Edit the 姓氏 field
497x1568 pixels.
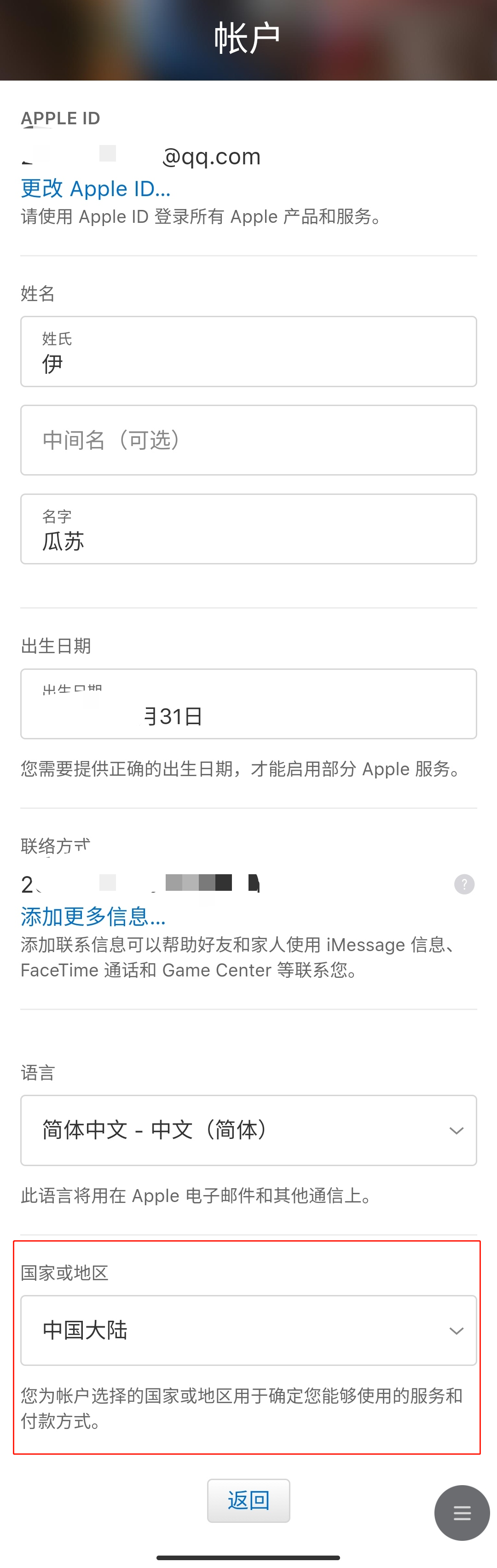tap(248, 352)
